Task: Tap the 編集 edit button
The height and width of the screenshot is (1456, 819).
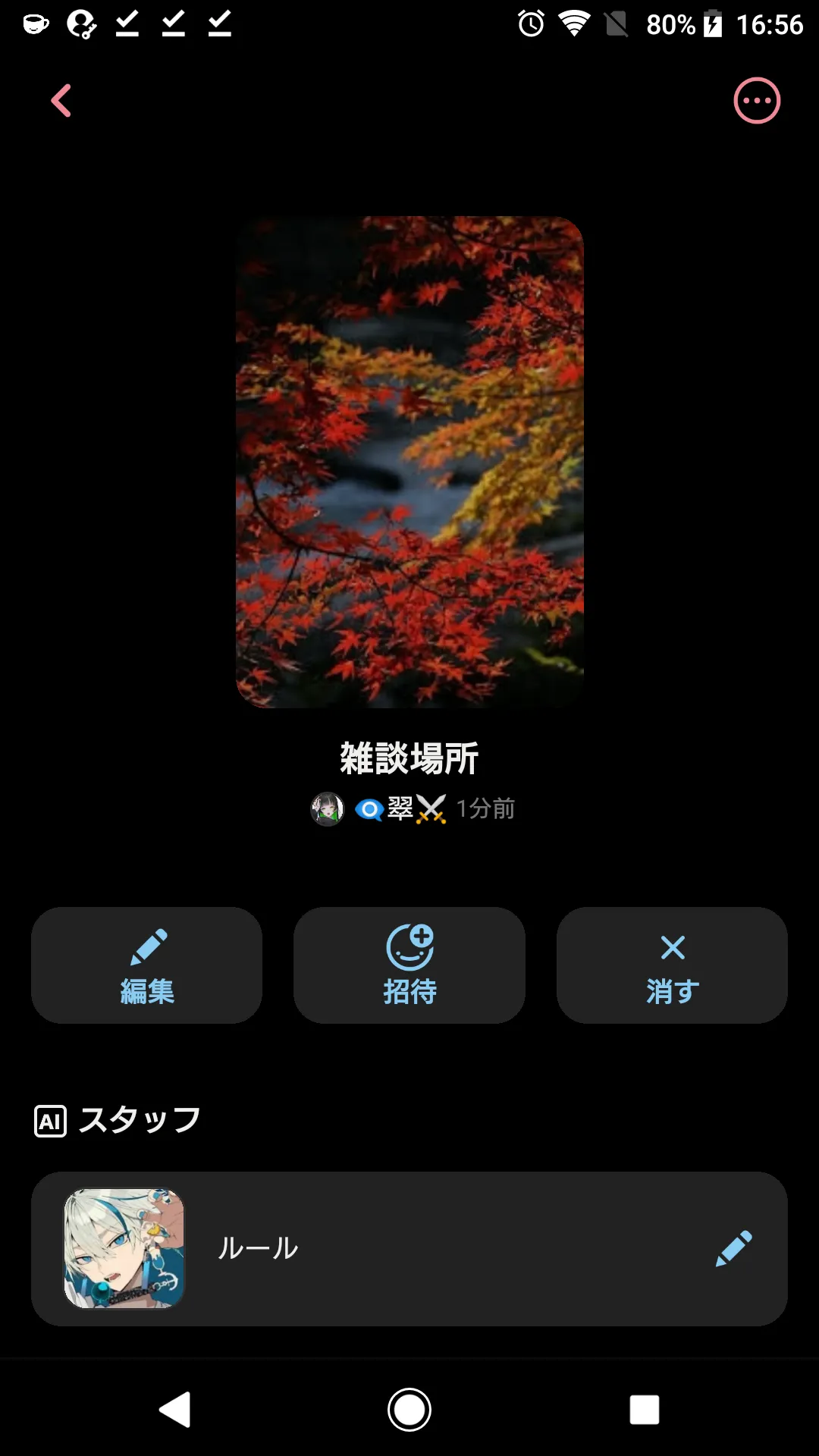Action: (x=147, y=965)
